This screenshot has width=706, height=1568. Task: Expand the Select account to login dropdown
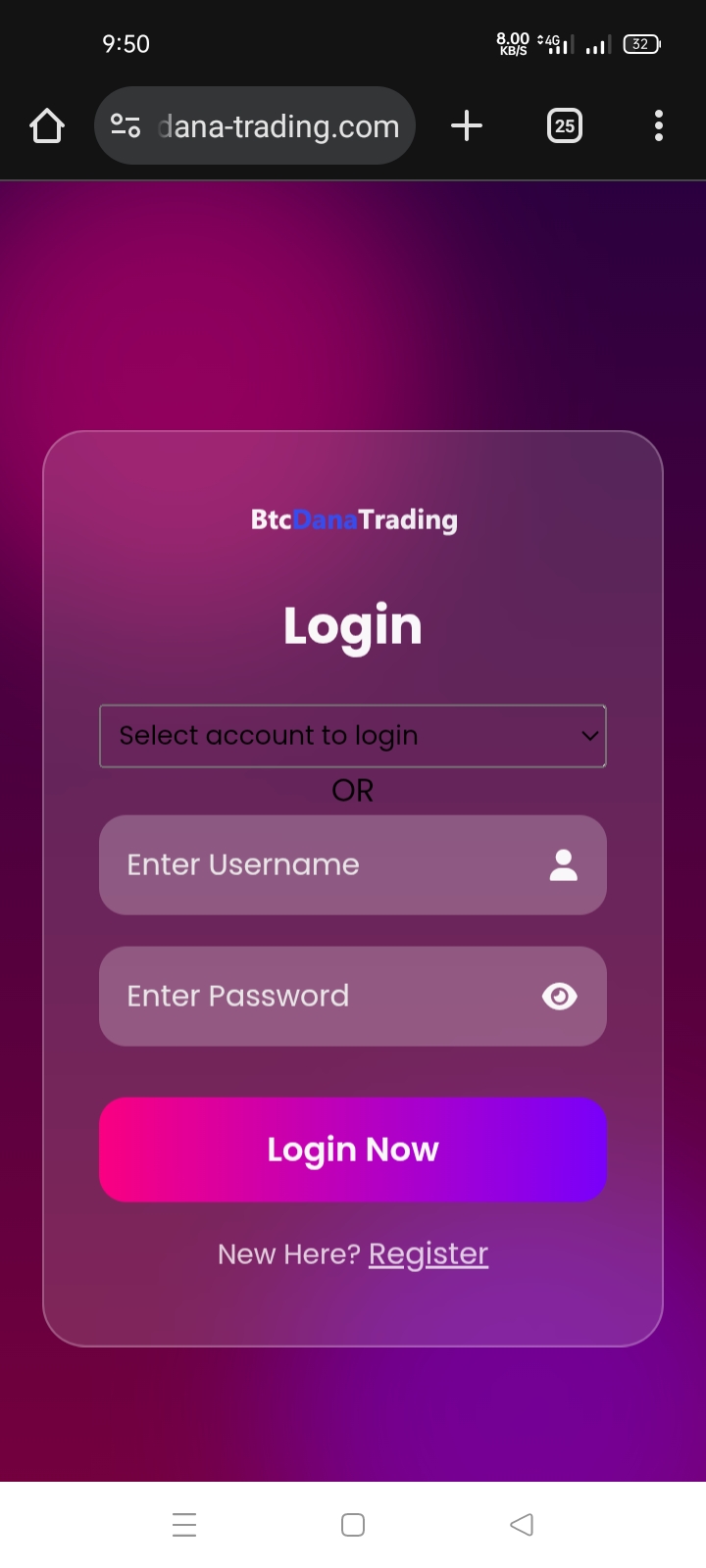pyautogui.click(x=353, y=736)
